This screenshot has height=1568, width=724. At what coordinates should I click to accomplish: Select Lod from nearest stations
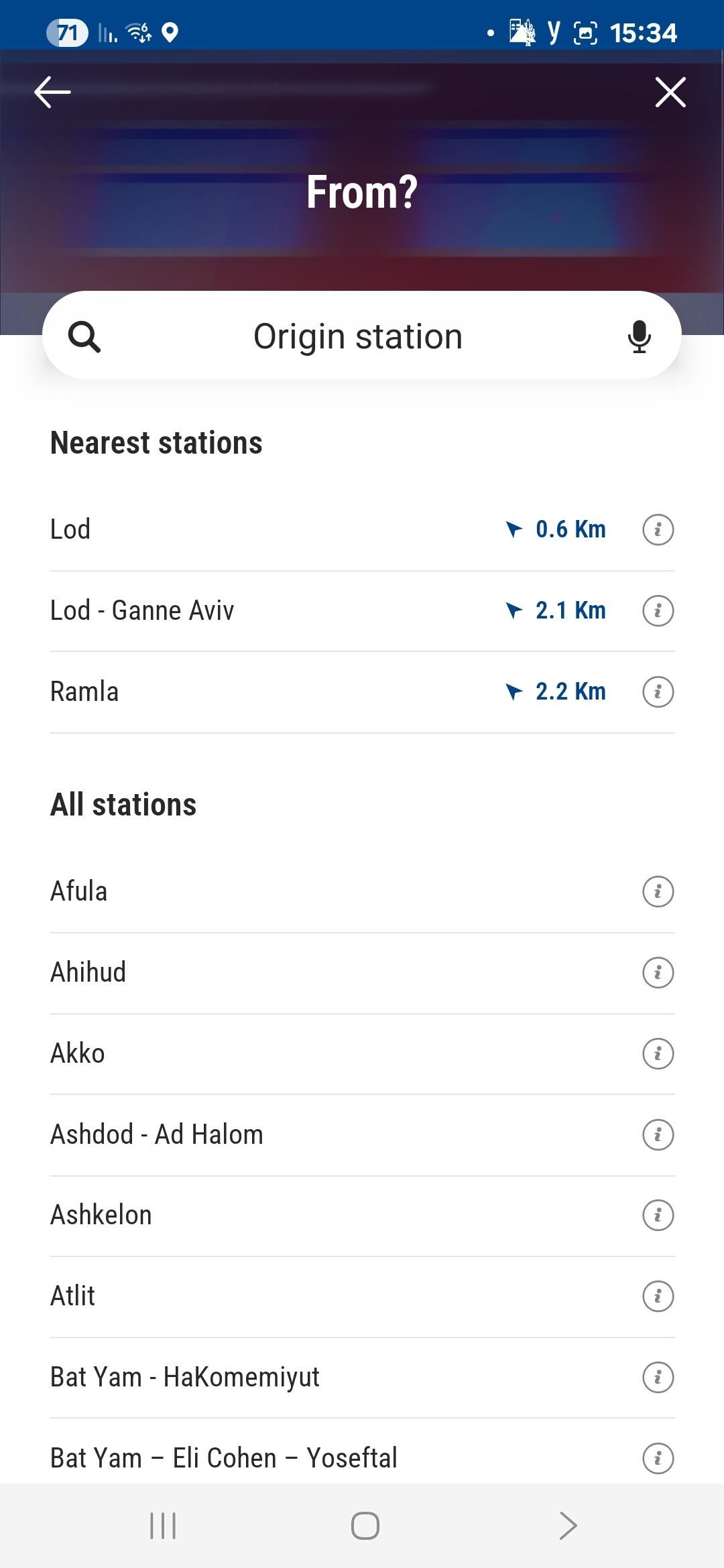(x=362, y=530)
